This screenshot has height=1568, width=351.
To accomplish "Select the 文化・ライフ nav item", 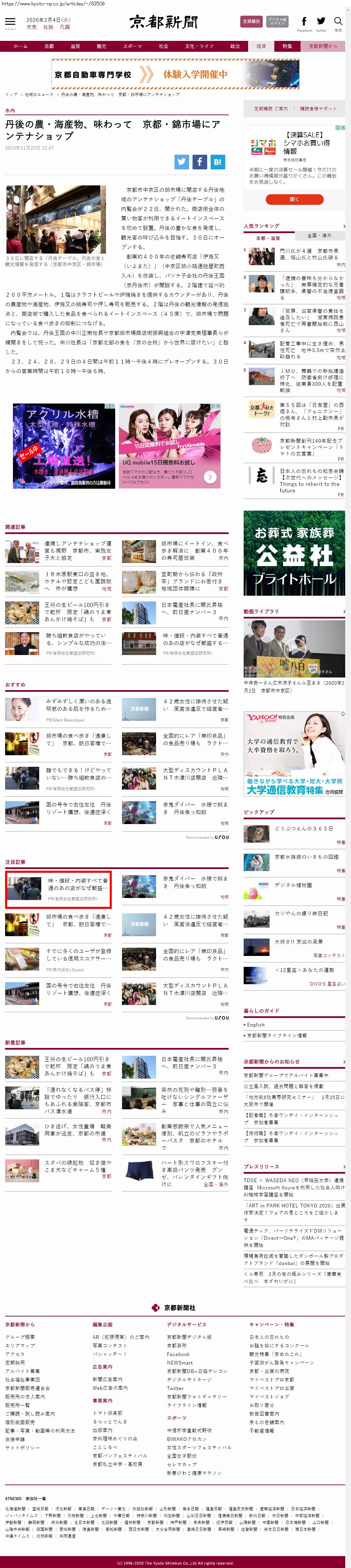I will (199, 46).
